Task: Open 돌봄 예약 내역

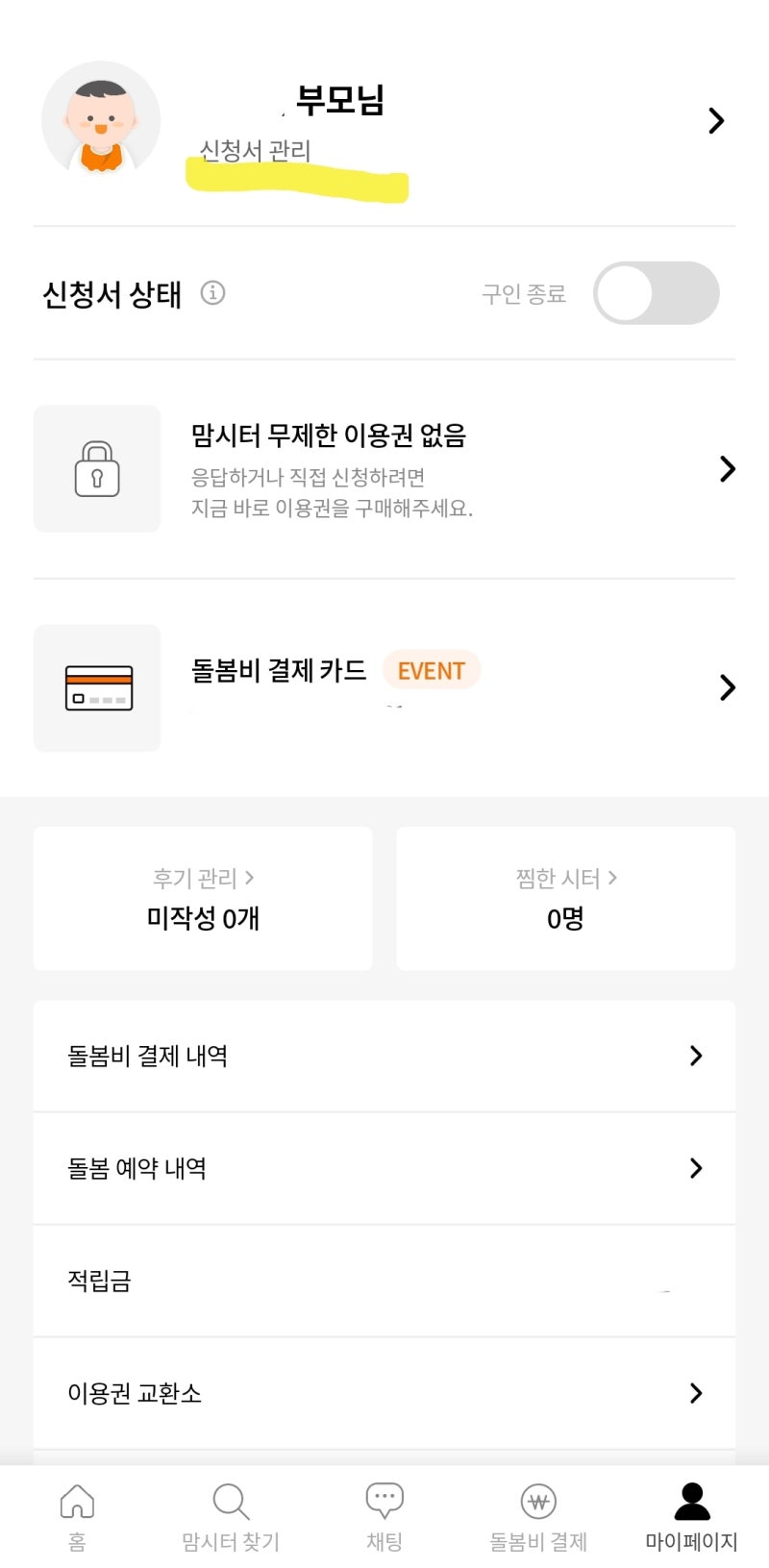Action: coord(384,1168)
